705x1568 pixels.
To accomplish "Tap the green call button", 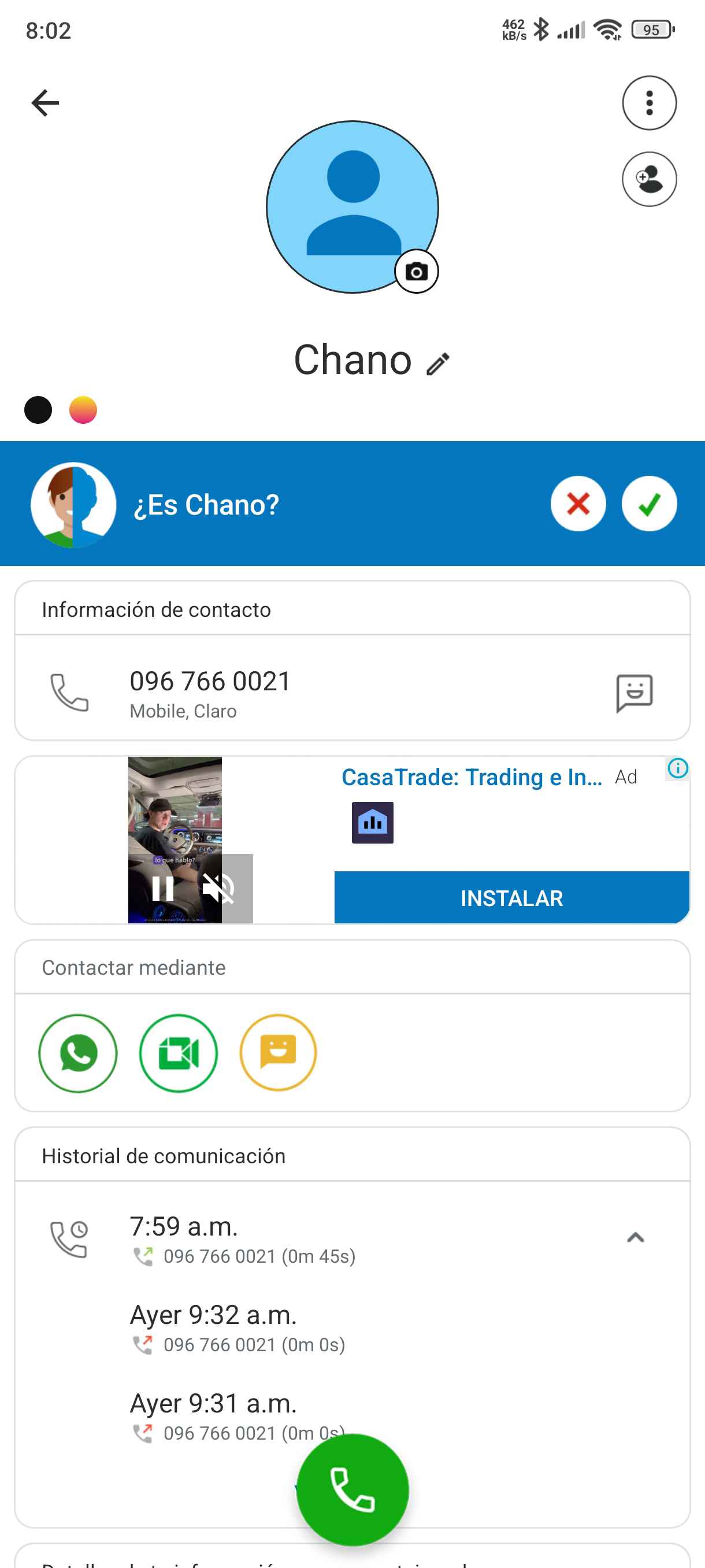I will 352,1489.
